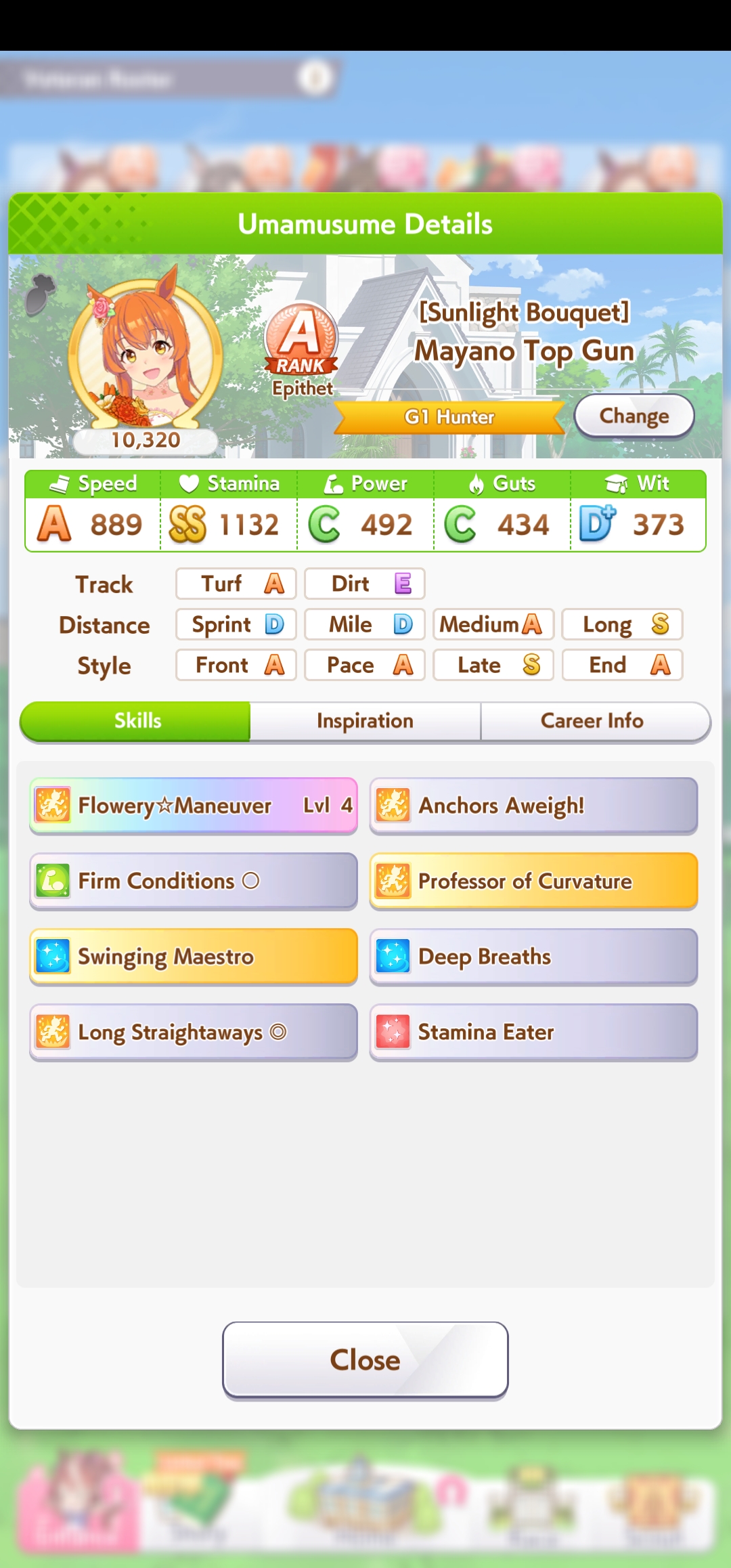The height and width of the screenshot is (1568, 731).
Task: Show Firm Conditions skill info
Action: (x=194, y=881)
